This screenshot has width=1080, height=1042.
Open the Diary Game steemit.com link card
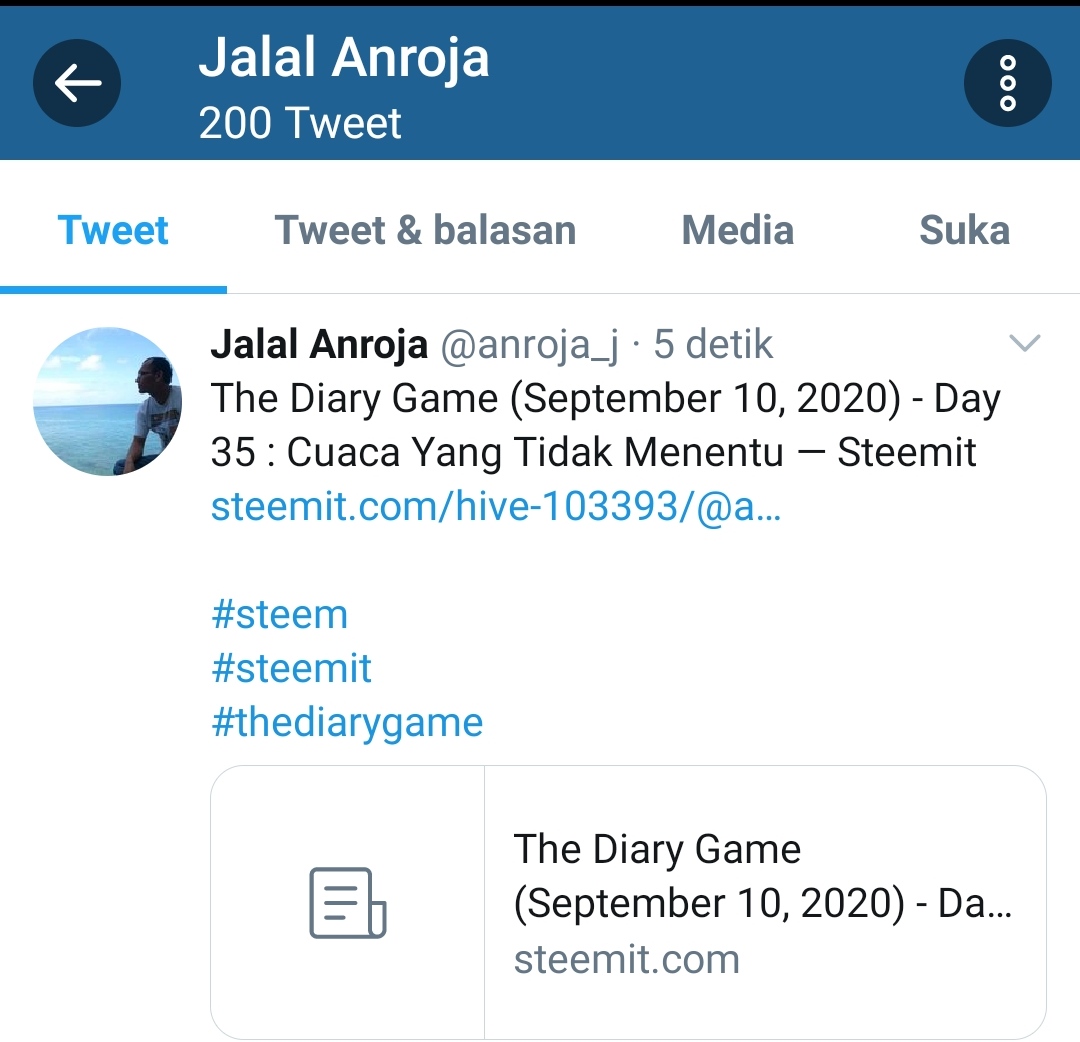tap(628, 902)
